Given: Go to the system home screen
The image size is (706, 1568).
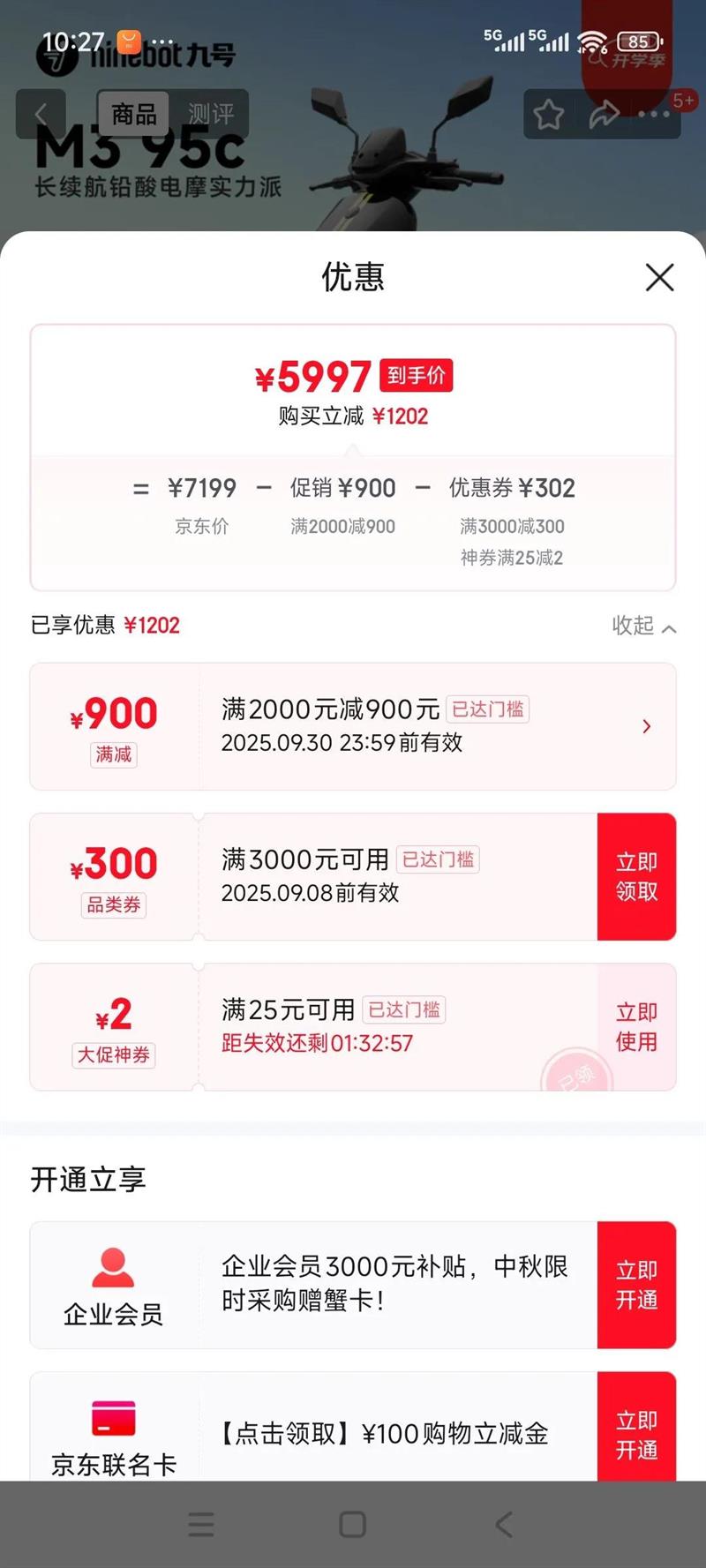Looking at the screenshot, I should point(352,1524).
